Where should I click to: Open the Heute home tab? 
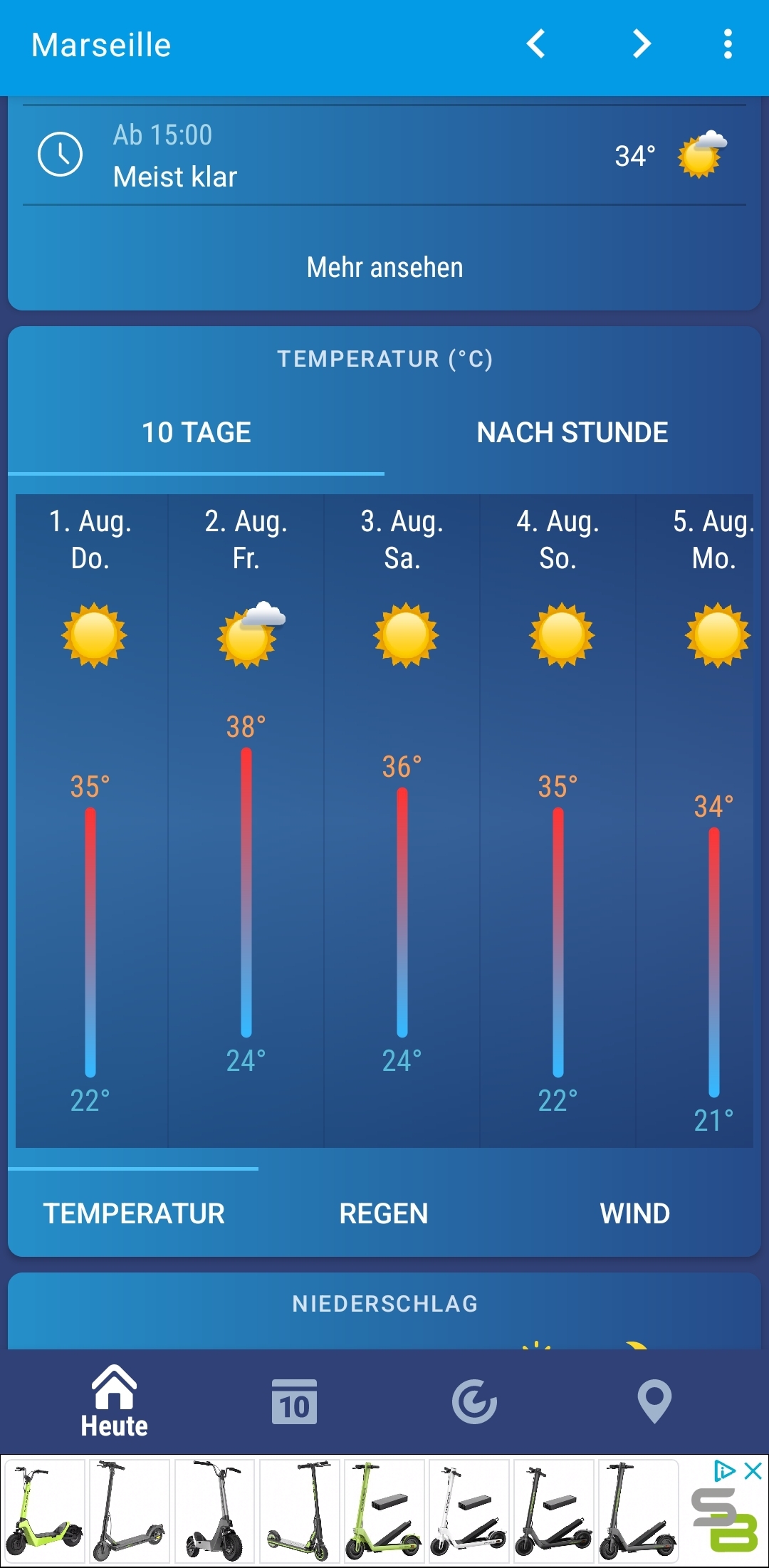coord(114,1401)
